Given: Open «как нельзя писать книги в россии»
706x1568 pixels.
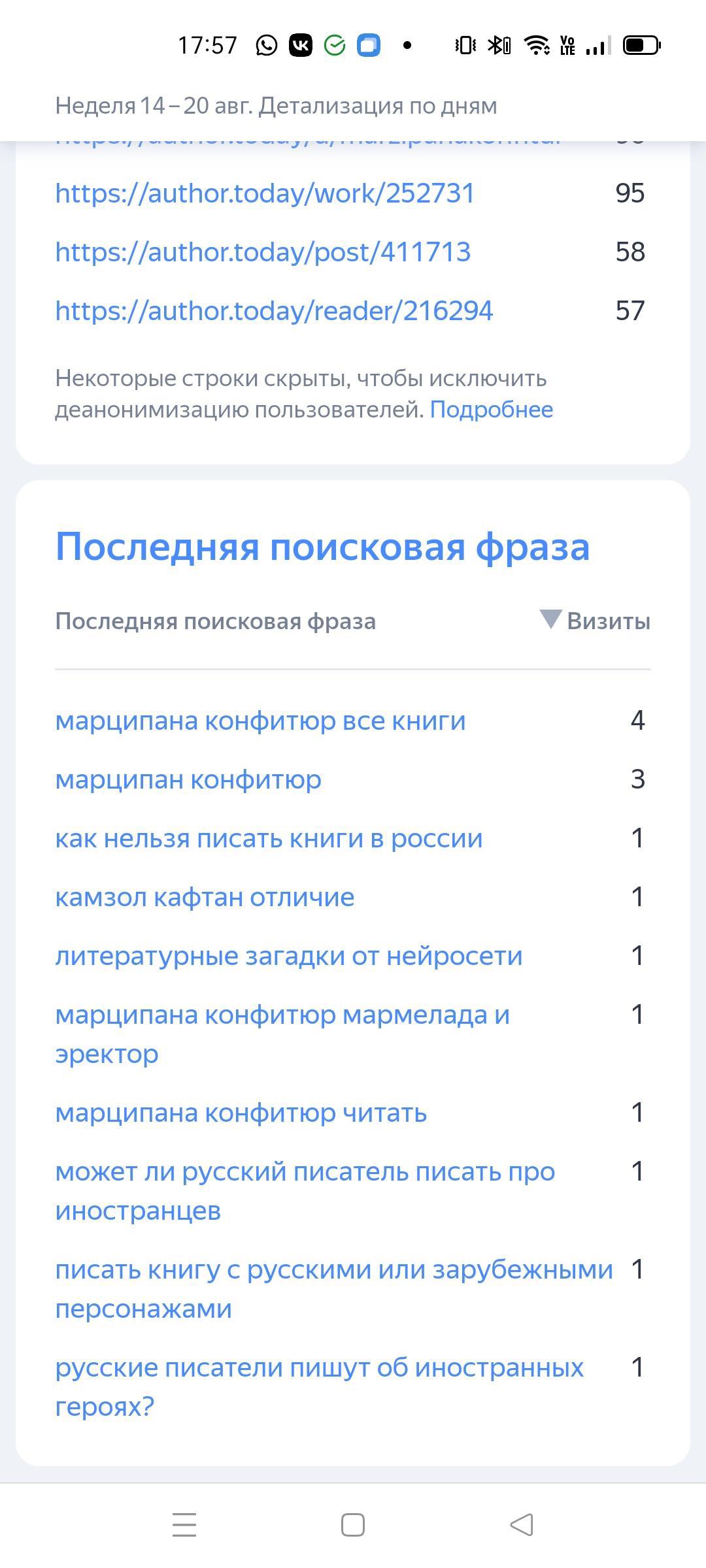Looking at the screenshot, I should (x=269, y=838).
